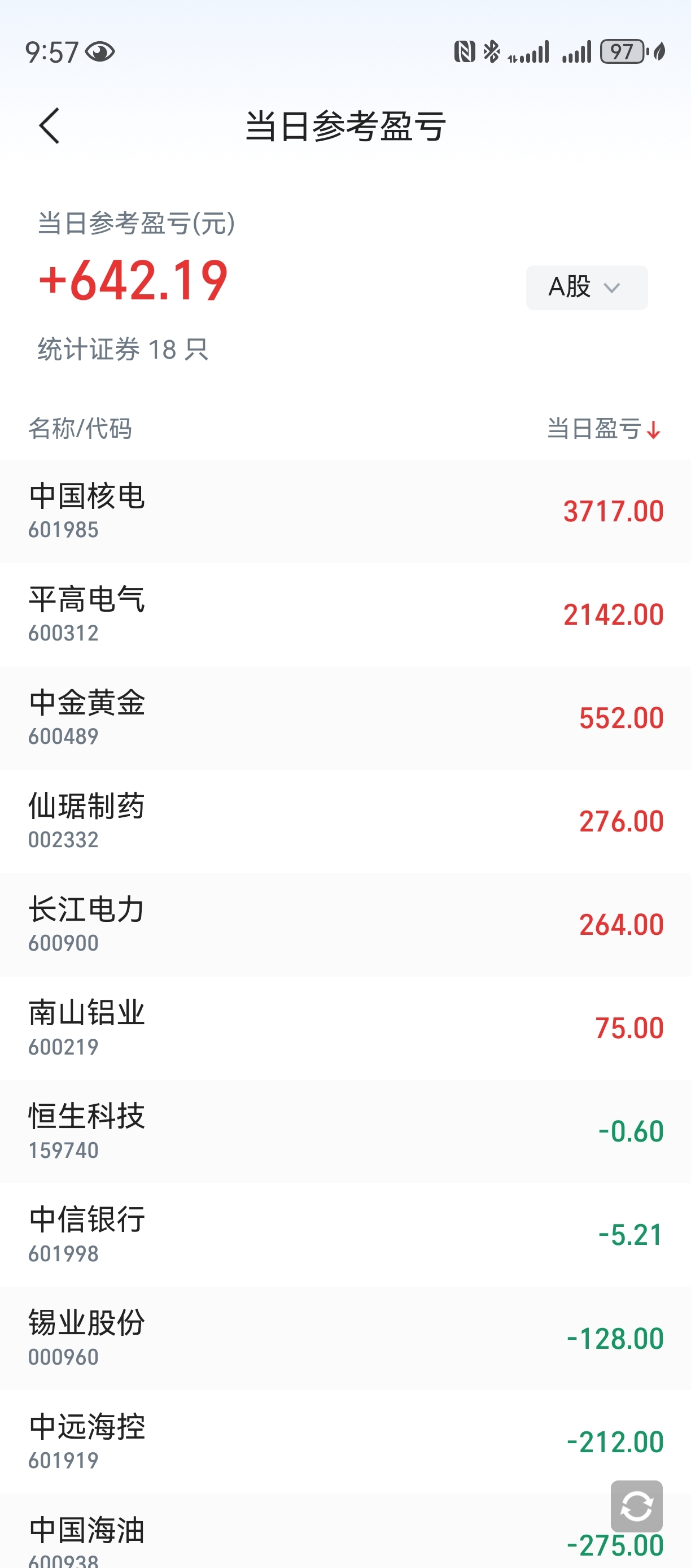Image resolution: width=691 pixels, height=1568 pixels.
Task: Sort the list by 当日盈亏
Action: (603, 429)
